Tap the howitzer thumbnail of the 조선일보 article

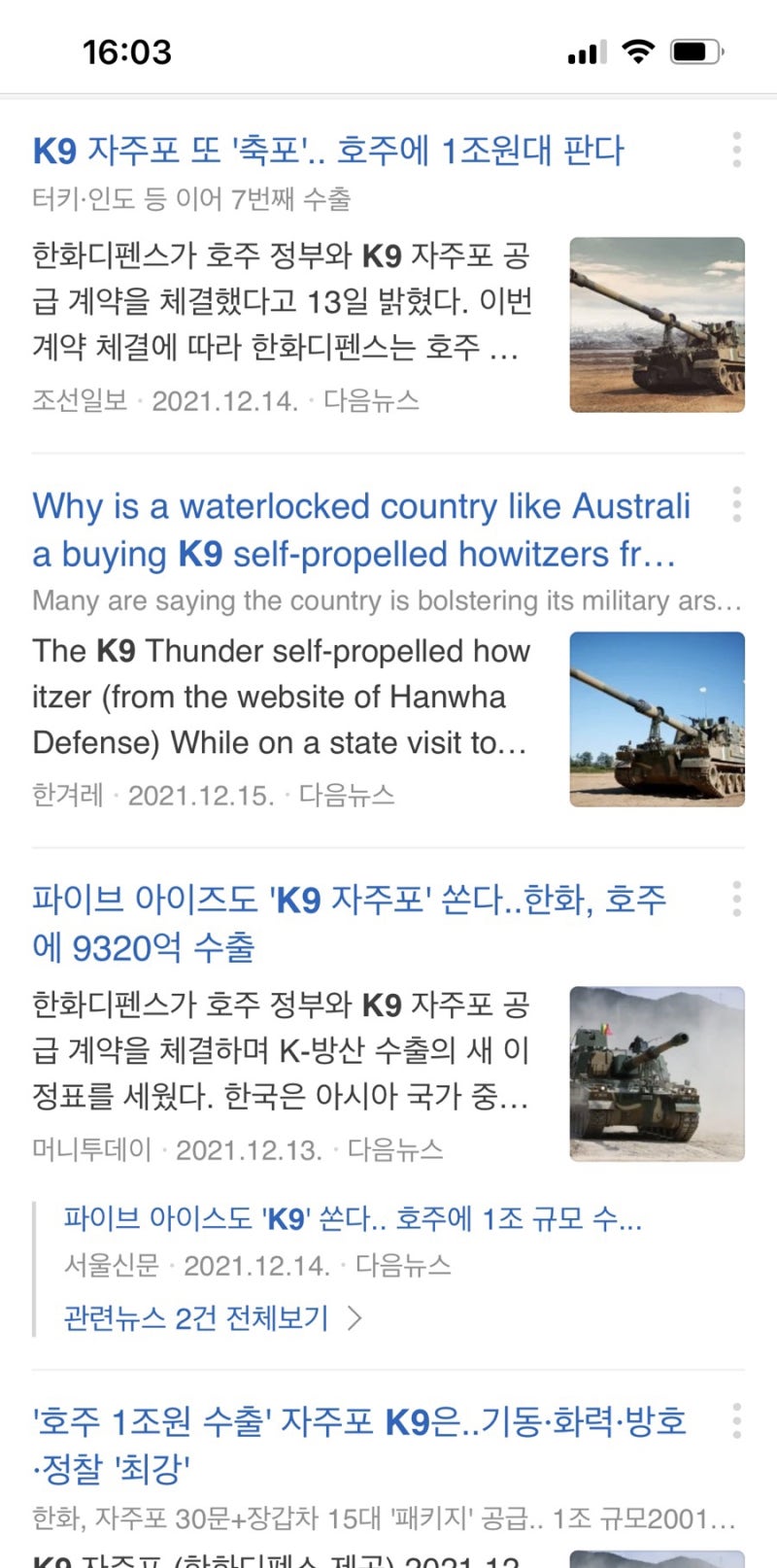click(x=657, y=324)
